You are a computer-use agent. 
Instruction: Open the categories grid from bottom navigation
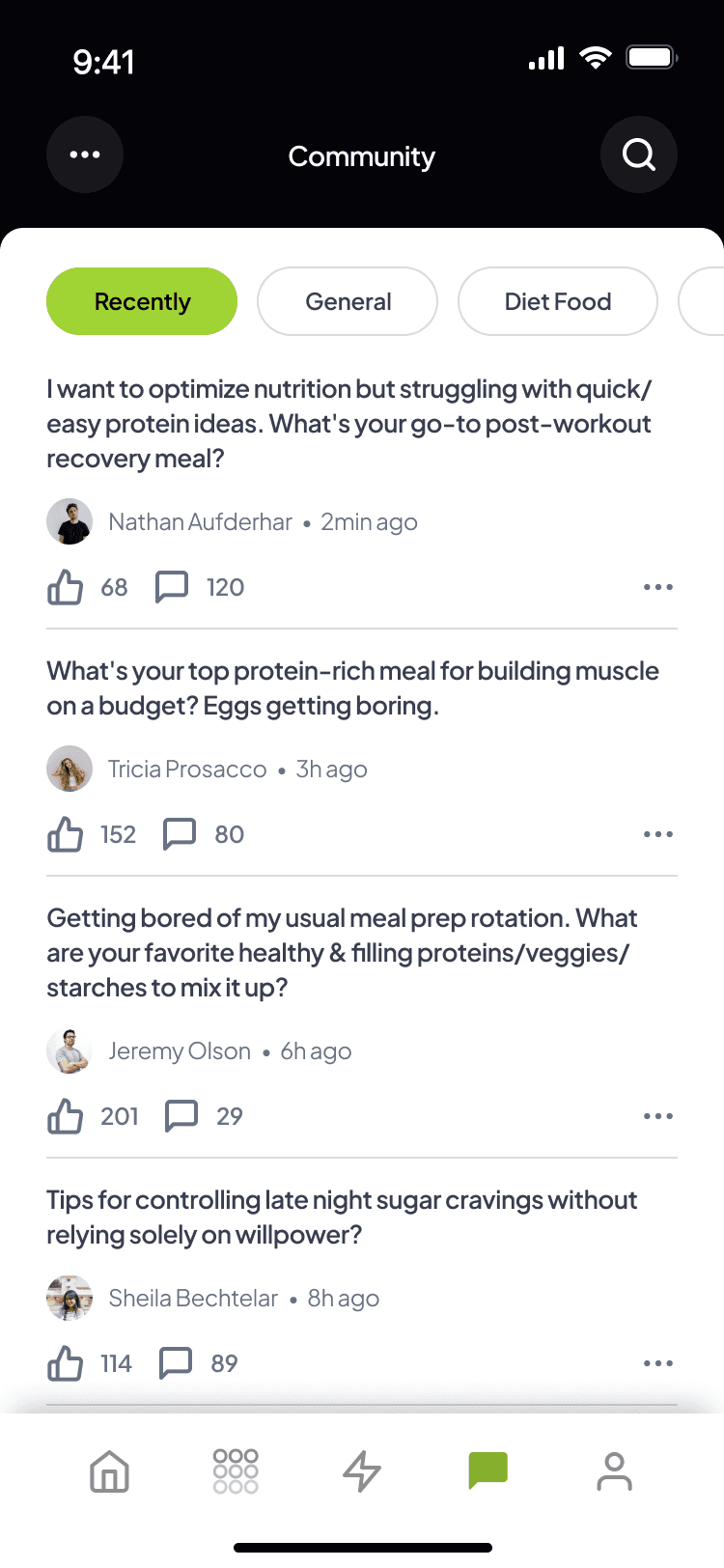[235, 1471]
